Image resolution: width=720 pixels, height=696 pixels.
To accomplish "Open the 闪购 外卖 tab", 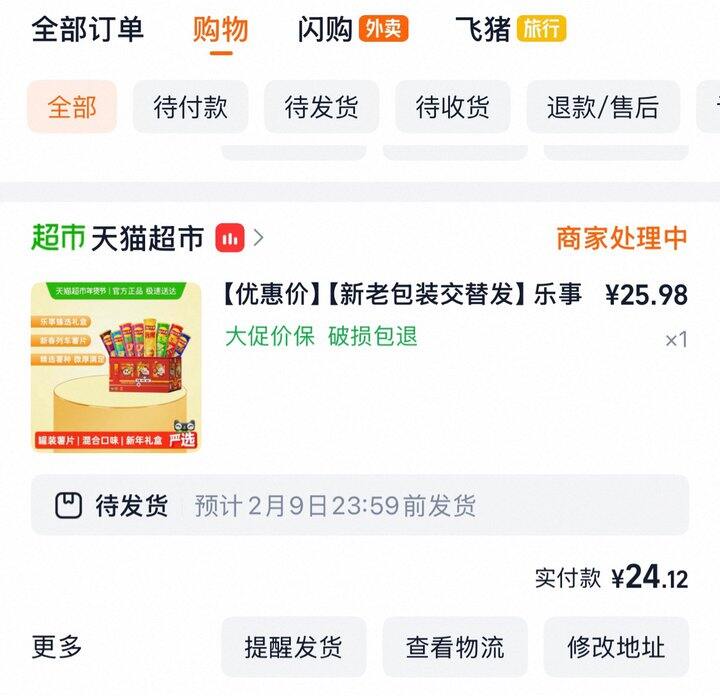I will pyautogui.click(x=352, y=29).
